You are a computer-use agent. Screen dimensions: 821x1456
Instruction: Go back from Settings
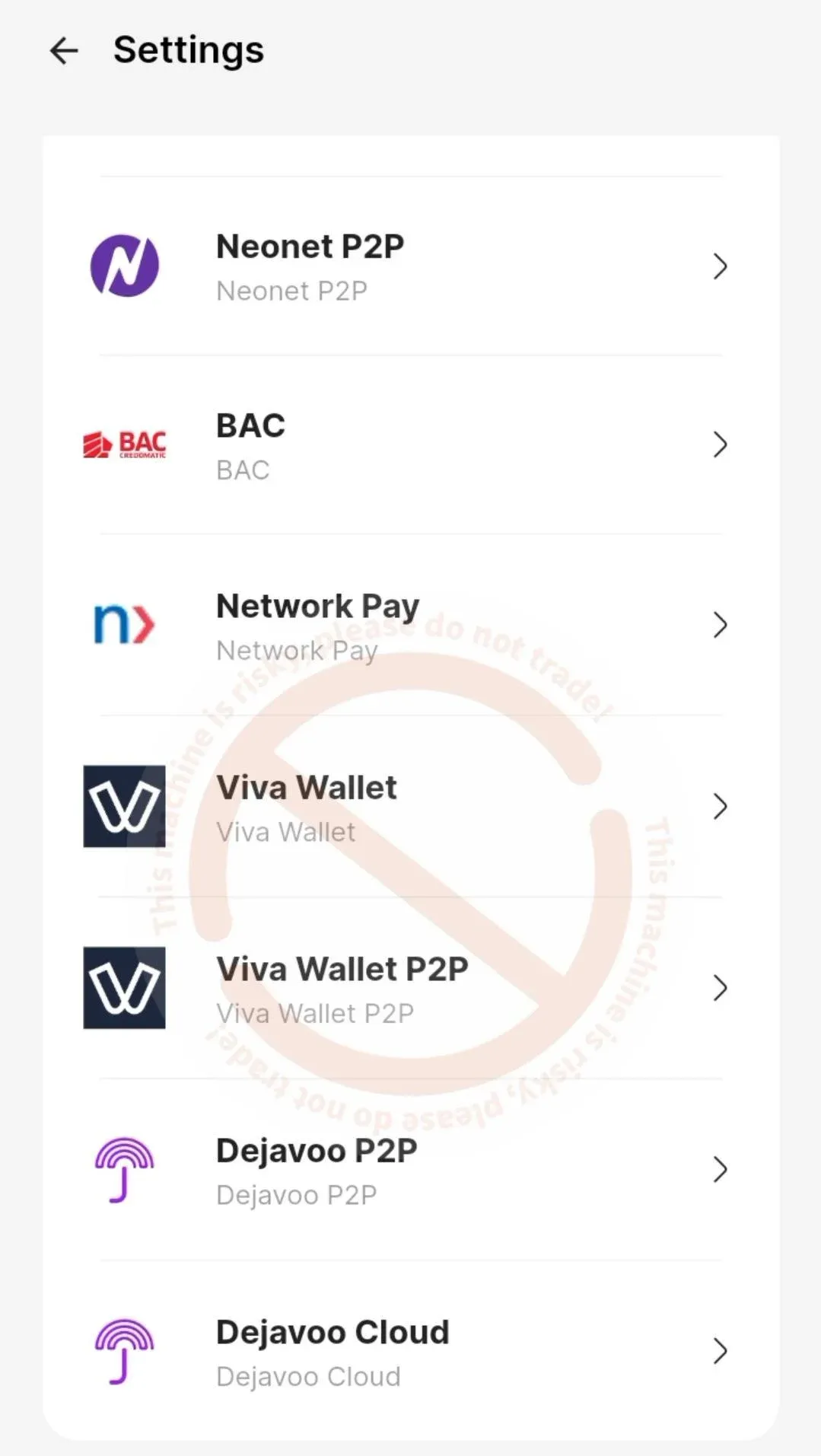click(64, 51)
